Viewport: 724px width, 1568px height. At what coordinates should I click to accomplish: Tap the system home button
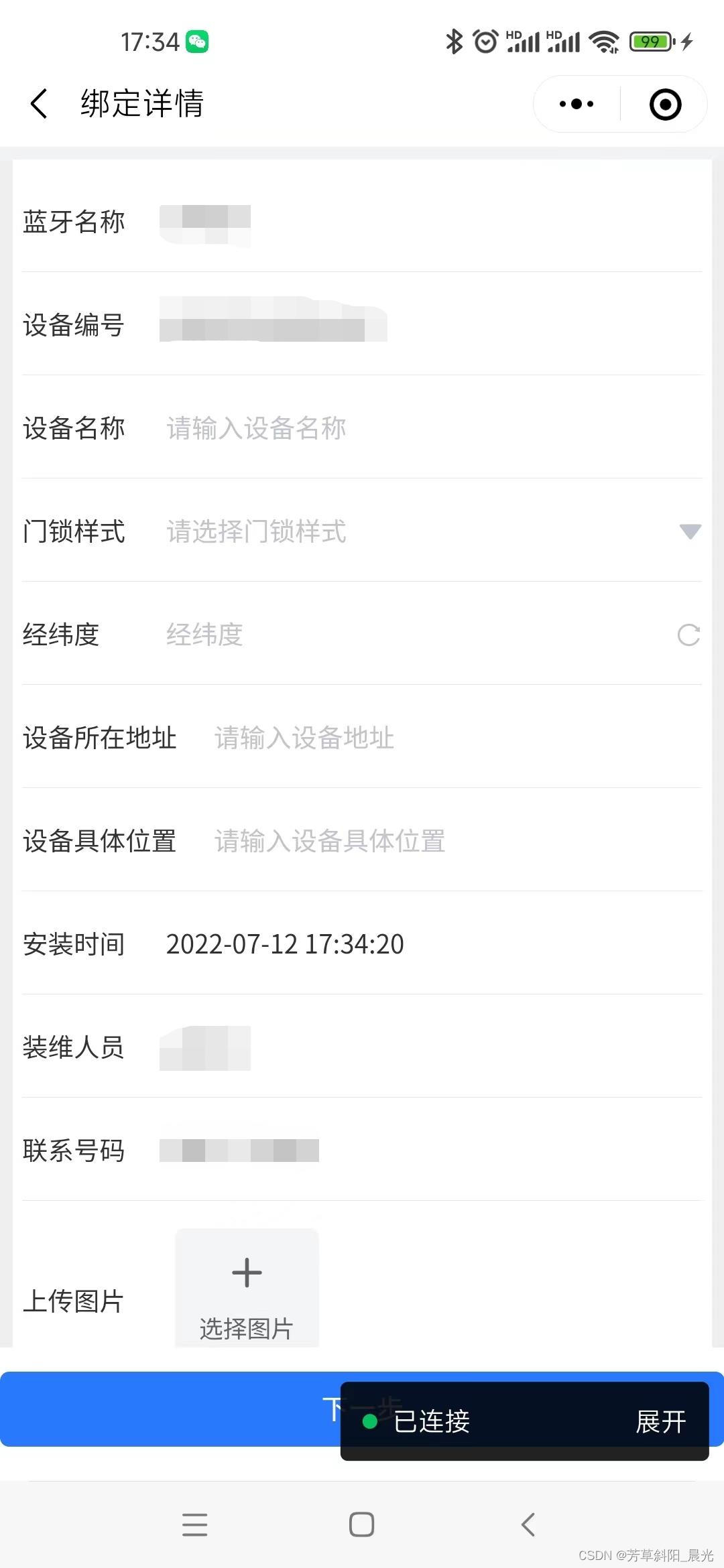(361, 1524)
